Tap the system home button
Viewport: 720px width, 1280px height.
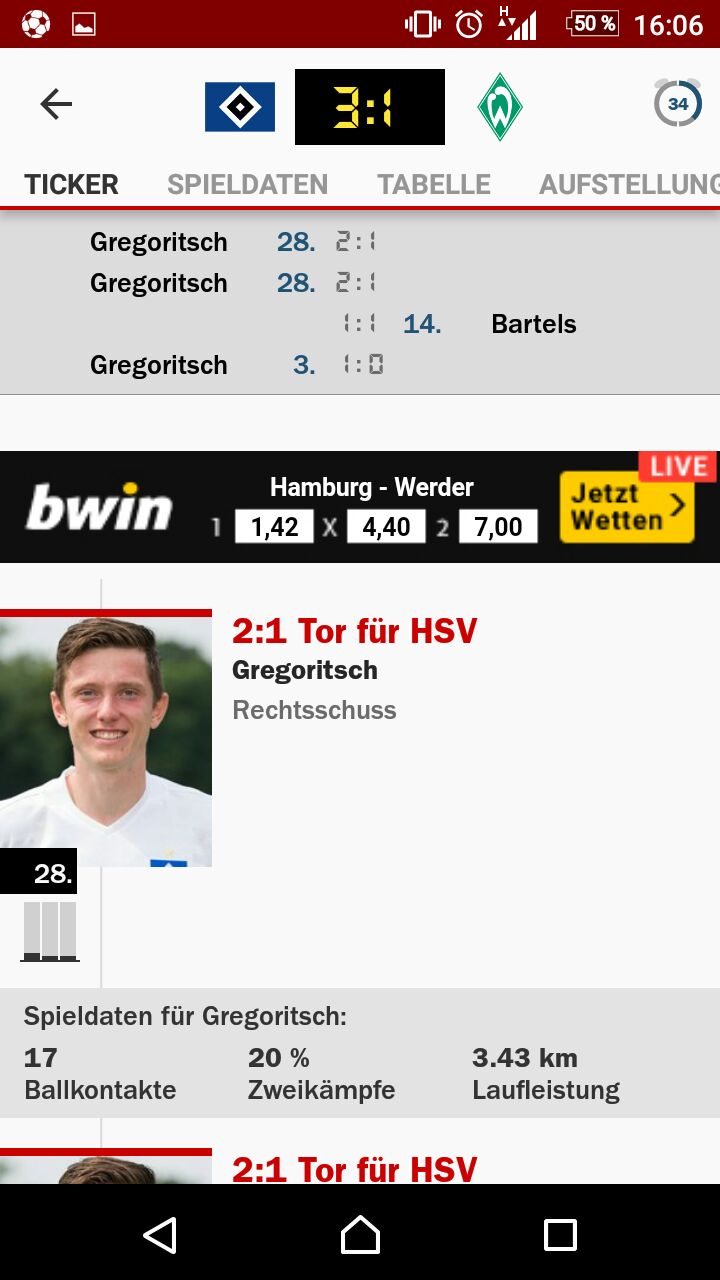pyautogui.click(x=360, y=1235)
